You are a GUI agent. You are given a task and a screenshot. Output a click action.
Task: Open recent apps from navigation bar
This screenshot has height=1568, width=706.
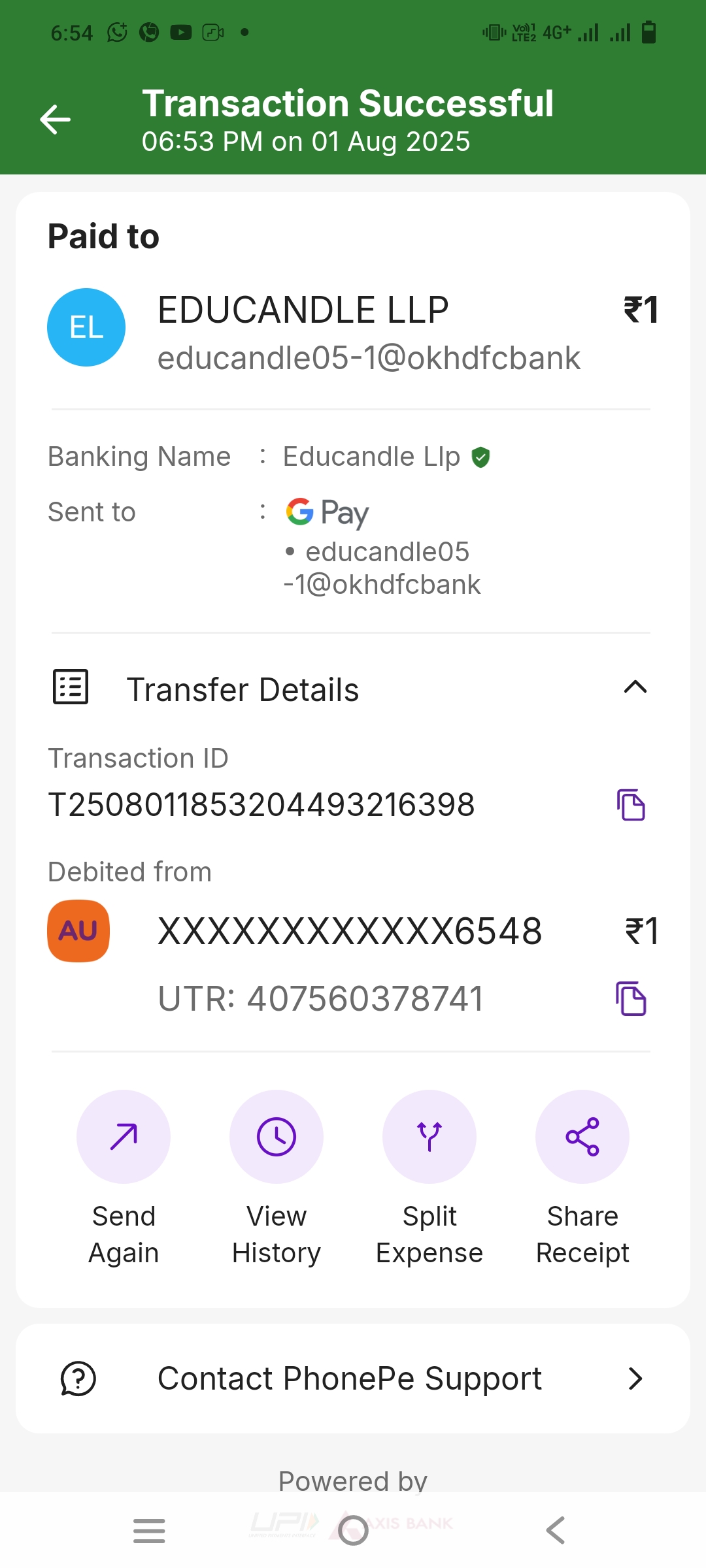tap(149, 1530)
